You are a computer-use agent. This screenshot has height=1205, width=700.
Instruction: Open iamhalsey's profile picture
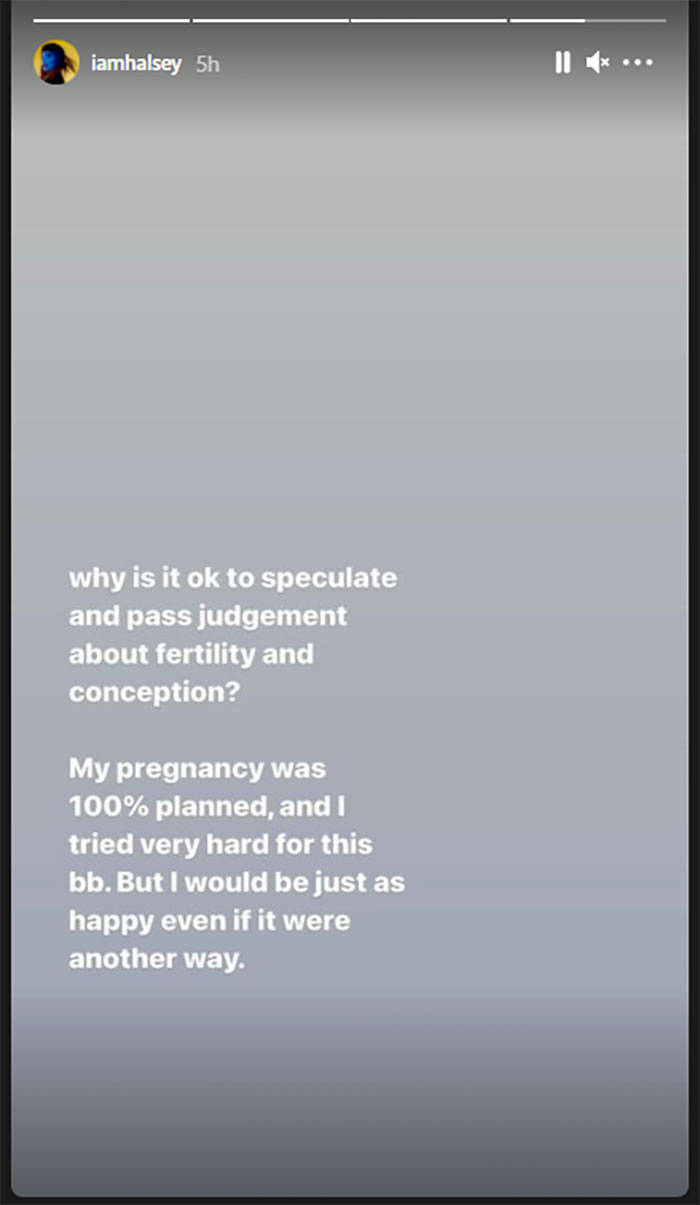tap(56, 62)
